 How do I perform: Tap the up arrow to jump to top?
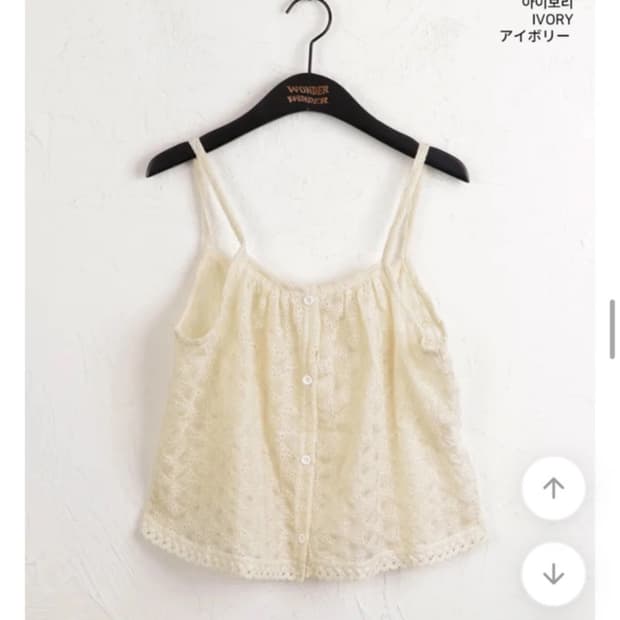(553, 488)
